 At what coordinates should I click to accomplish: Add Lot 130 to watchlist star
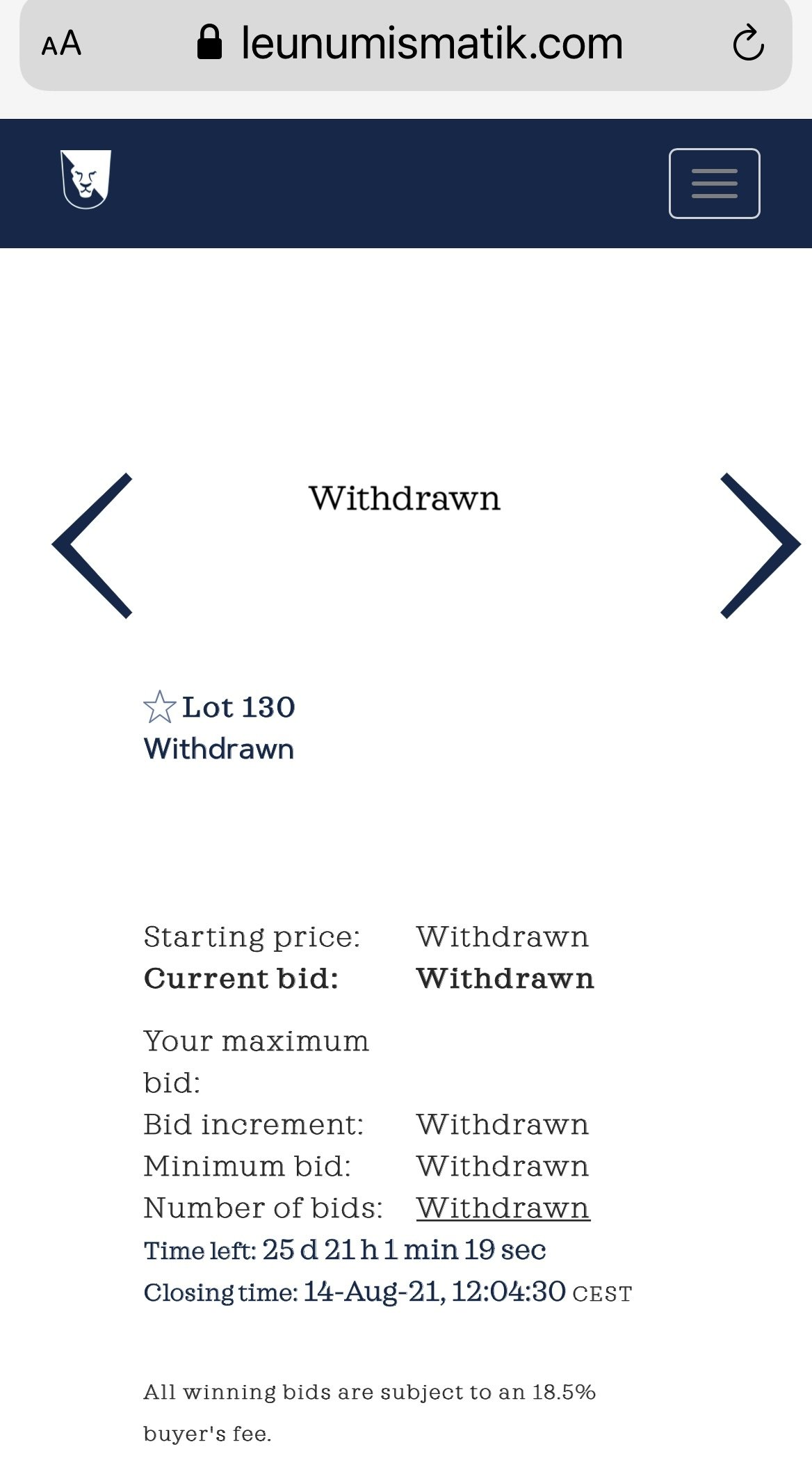160,707
